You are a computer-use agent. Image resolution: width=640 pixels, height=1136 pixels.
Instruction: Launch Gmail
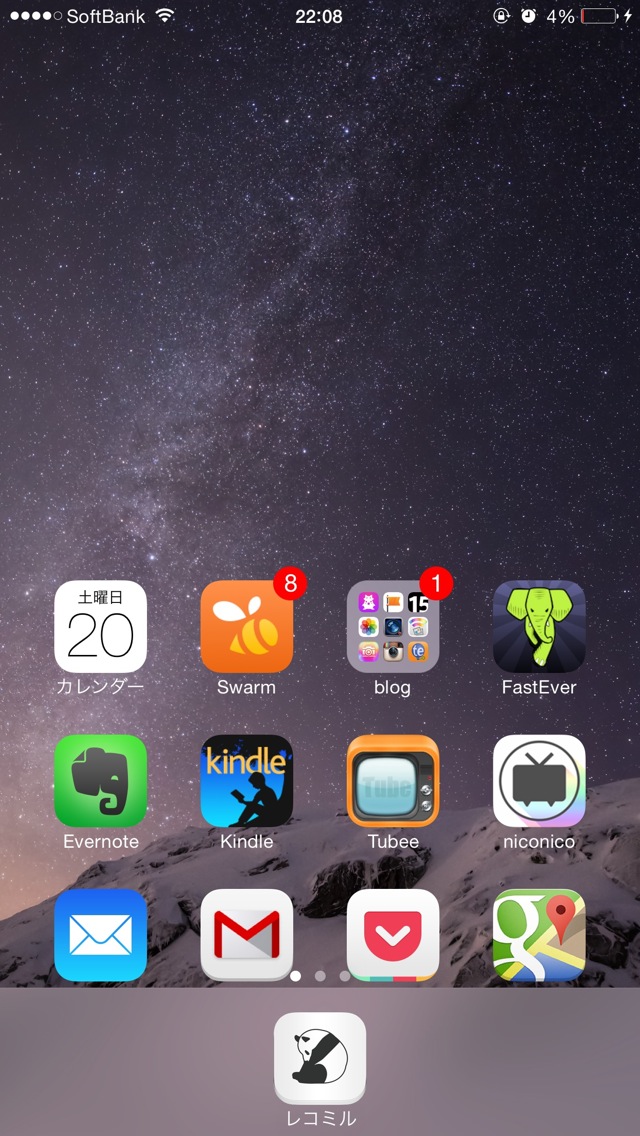(247, 935)
